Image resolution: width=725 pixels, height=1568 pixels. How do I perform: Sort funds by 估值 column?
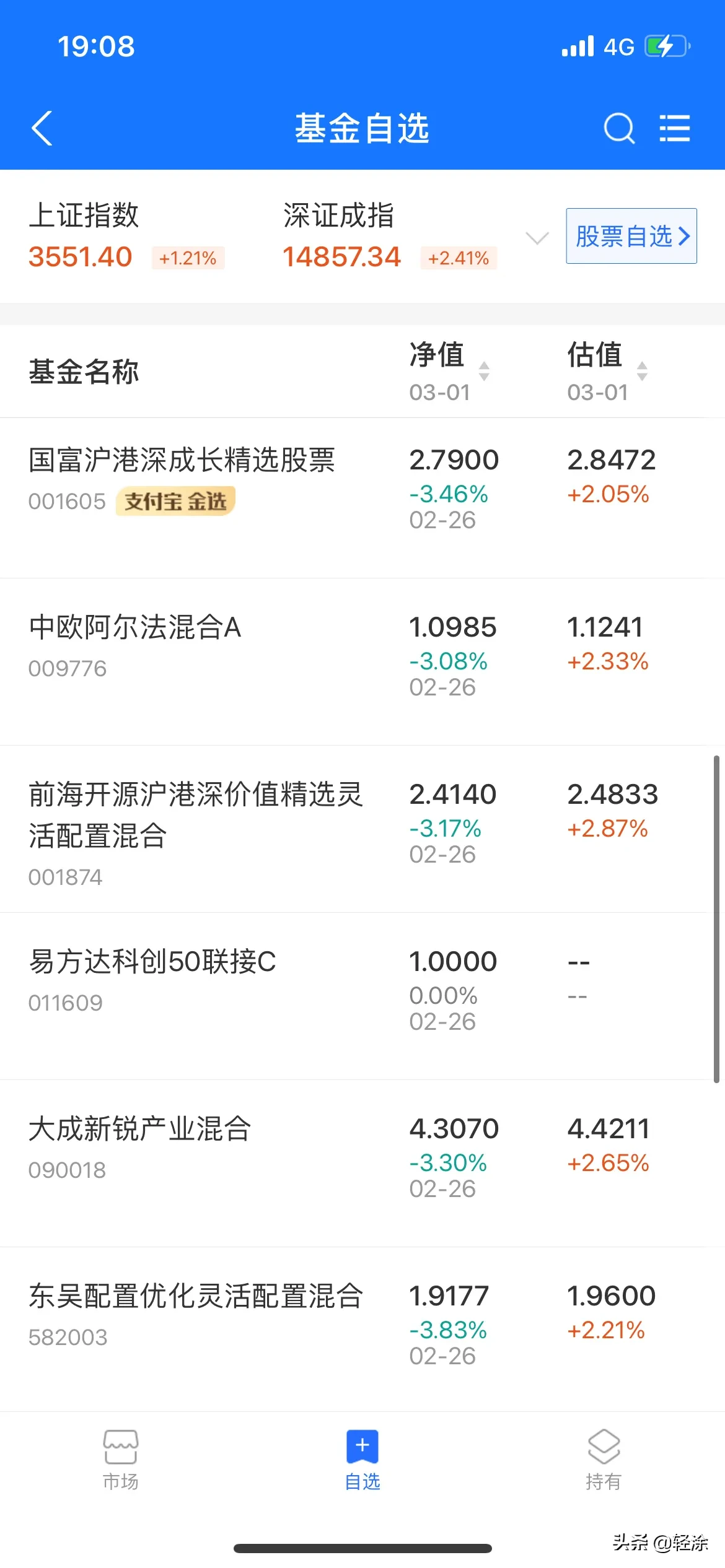pos(607,371)
